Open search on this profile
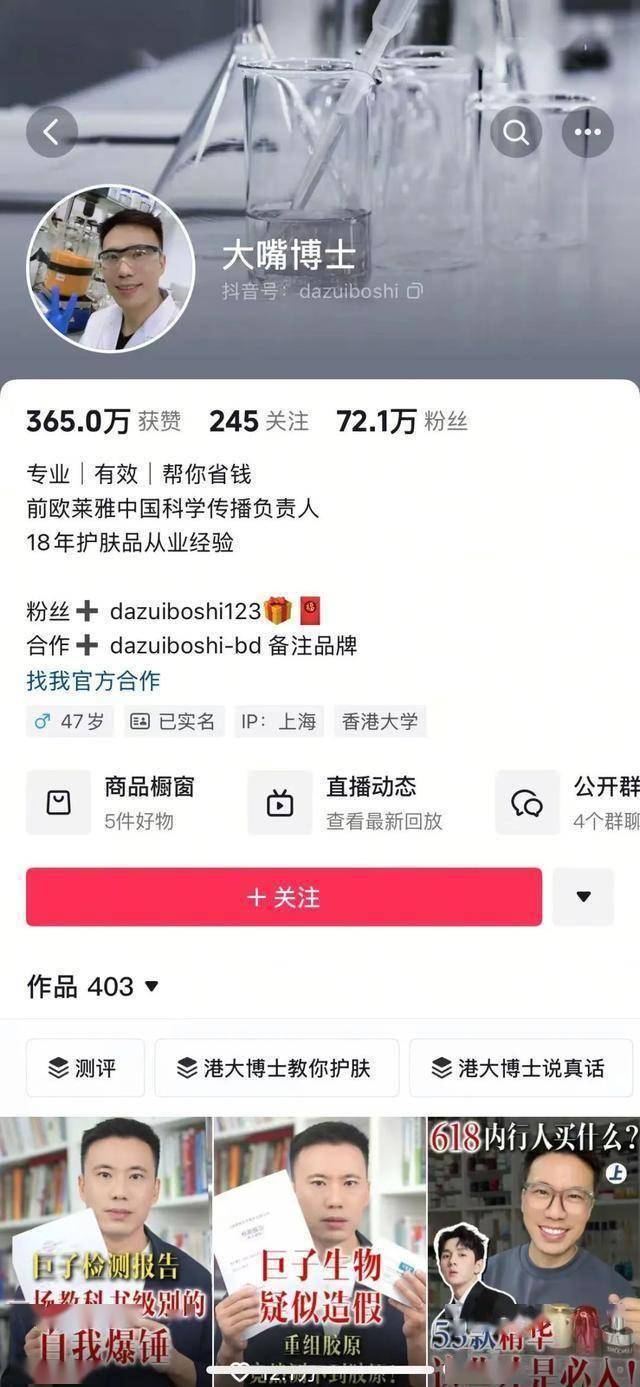The height and width of the screenshot is (1387, 640). click(516, 131)
